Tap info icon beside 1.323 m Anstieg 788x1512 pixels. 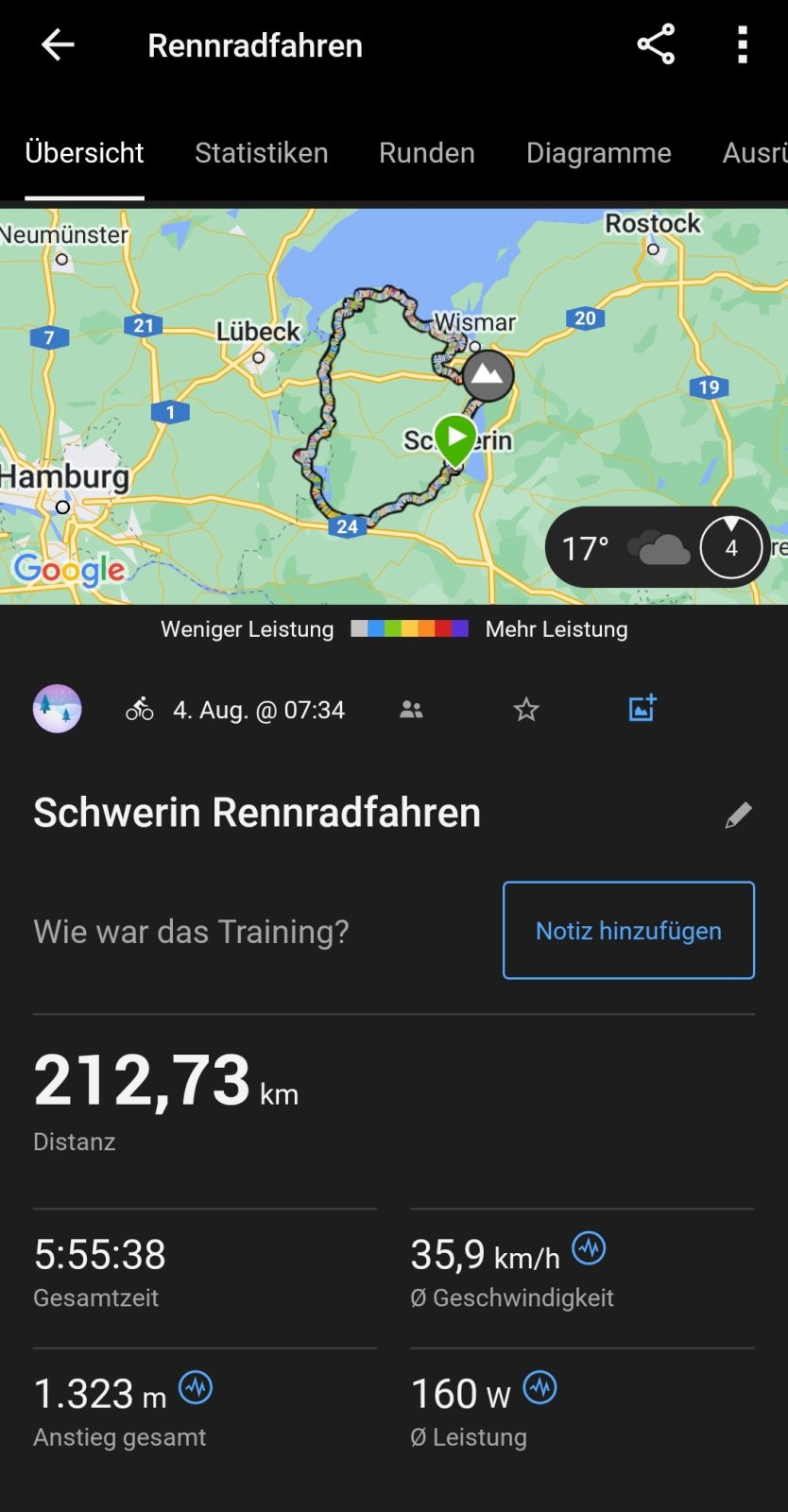[196, 1387]
